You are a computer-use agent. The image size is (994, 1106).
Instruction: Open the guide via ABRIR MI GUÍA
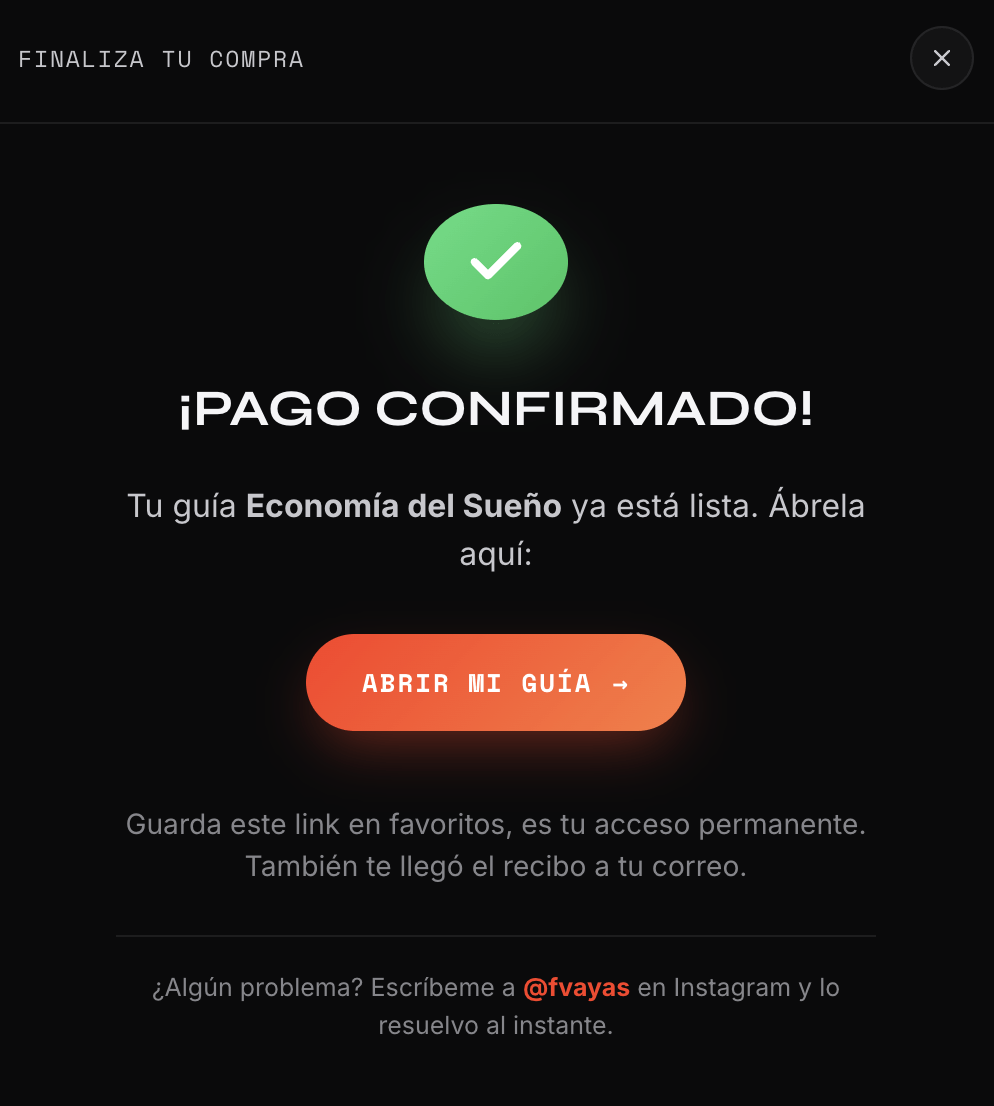(x=496, y=683)
